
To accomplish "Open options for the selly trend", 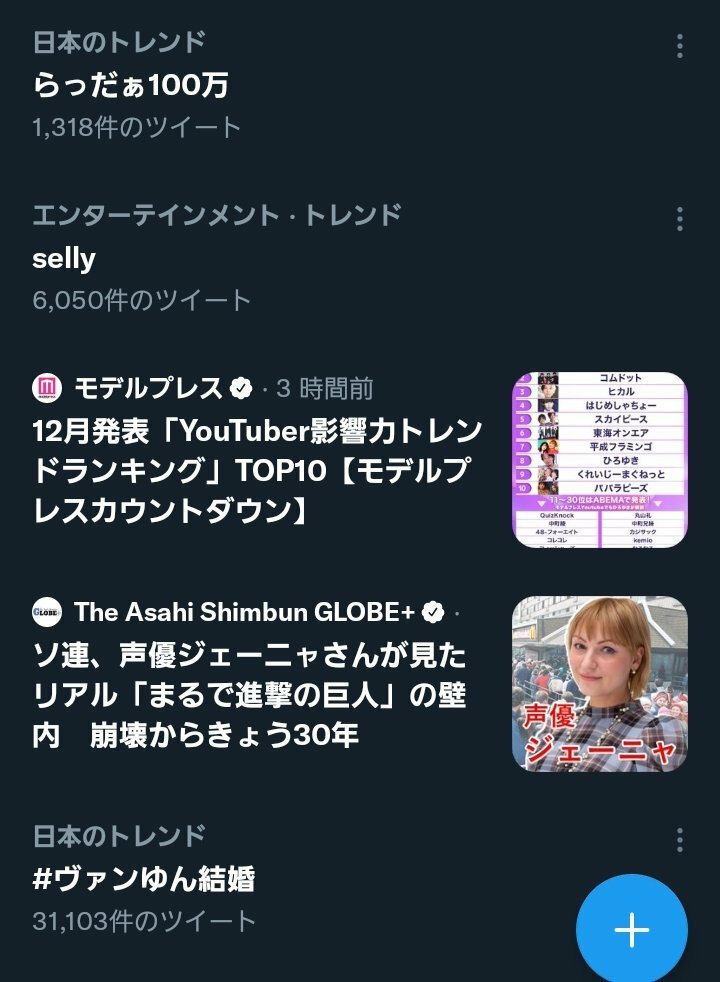I will (x=679, y=219).
